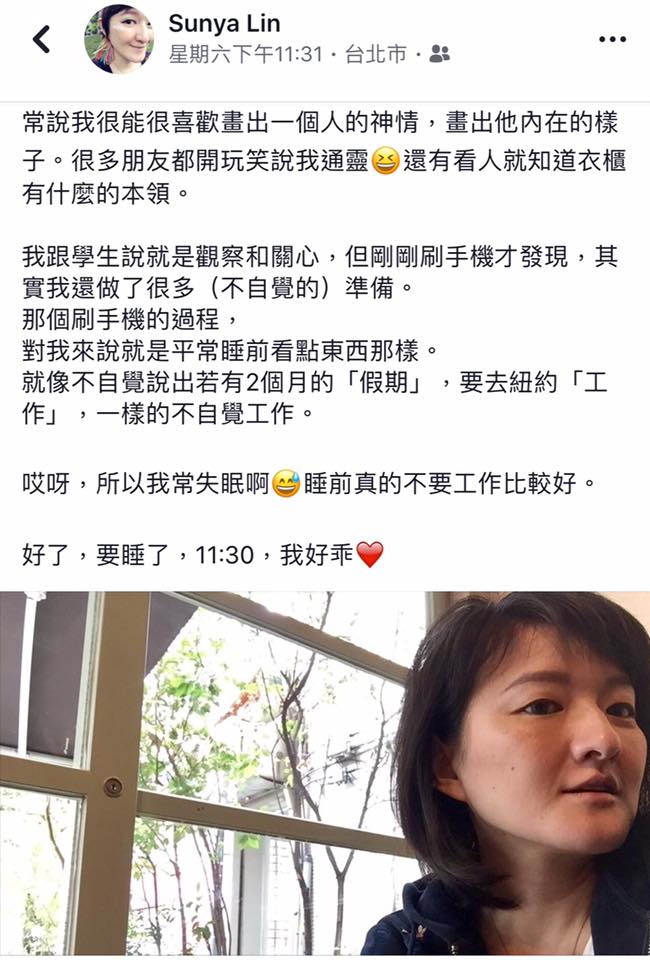
Task: View the post's audience icon
Action: [439, 55]
